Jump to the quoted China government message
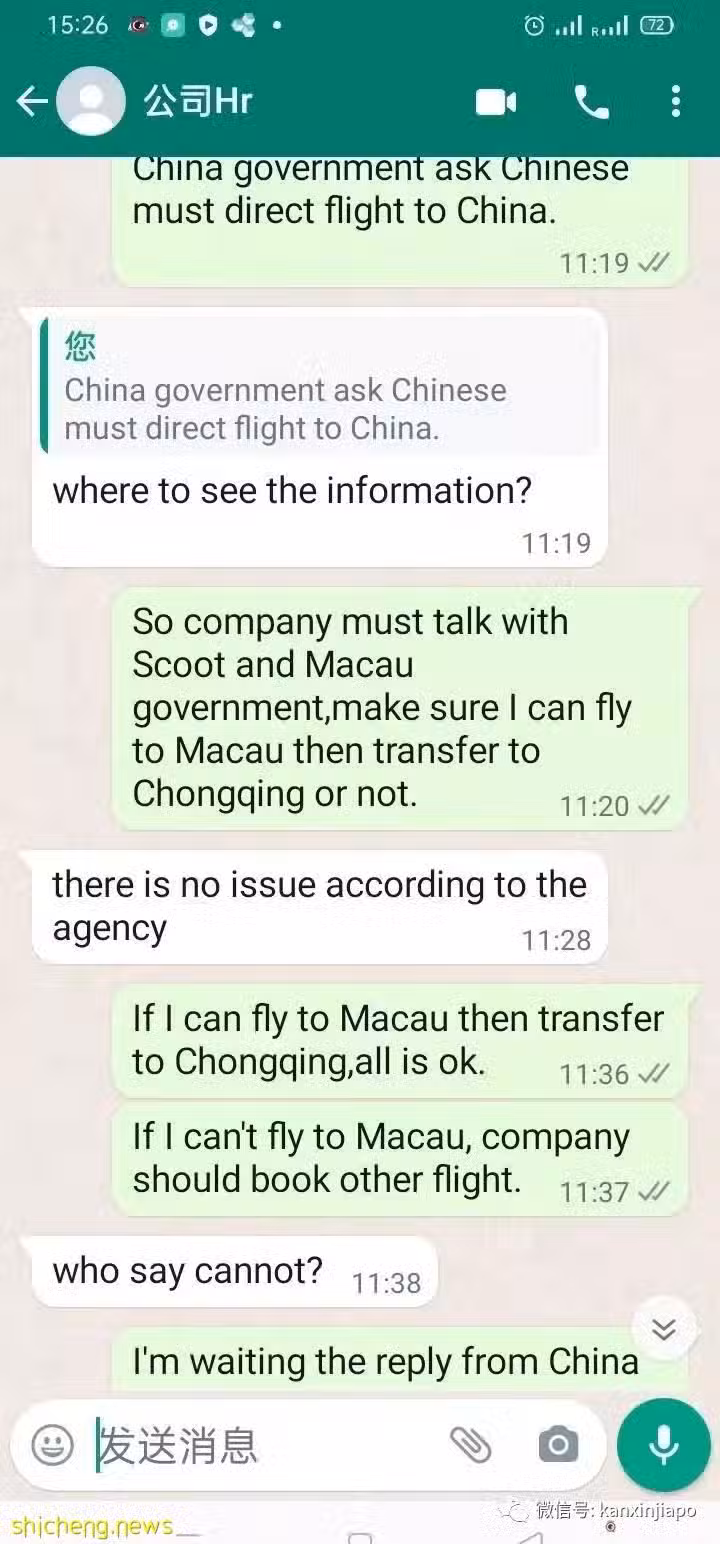Image resolution: width=720 pixels, height=1544 pixels. [320, 391]
